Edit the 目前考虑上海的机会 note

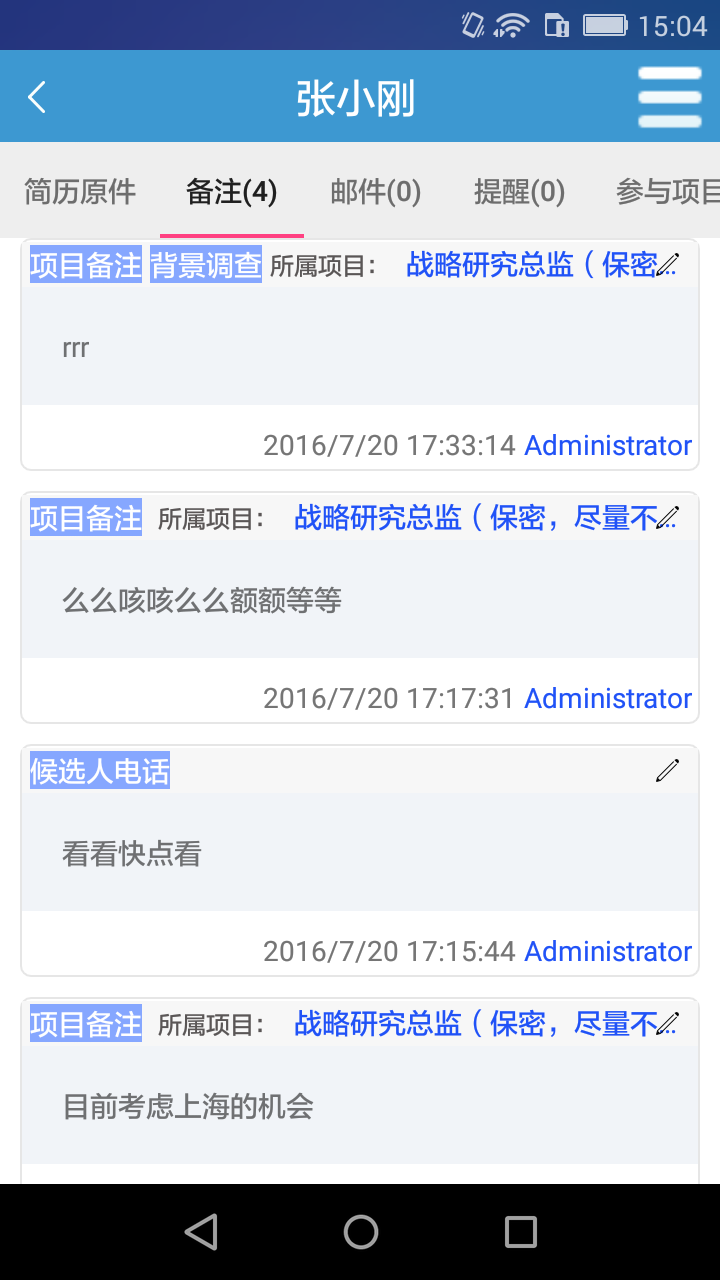pyautogui.click(x=668, y=1023)
